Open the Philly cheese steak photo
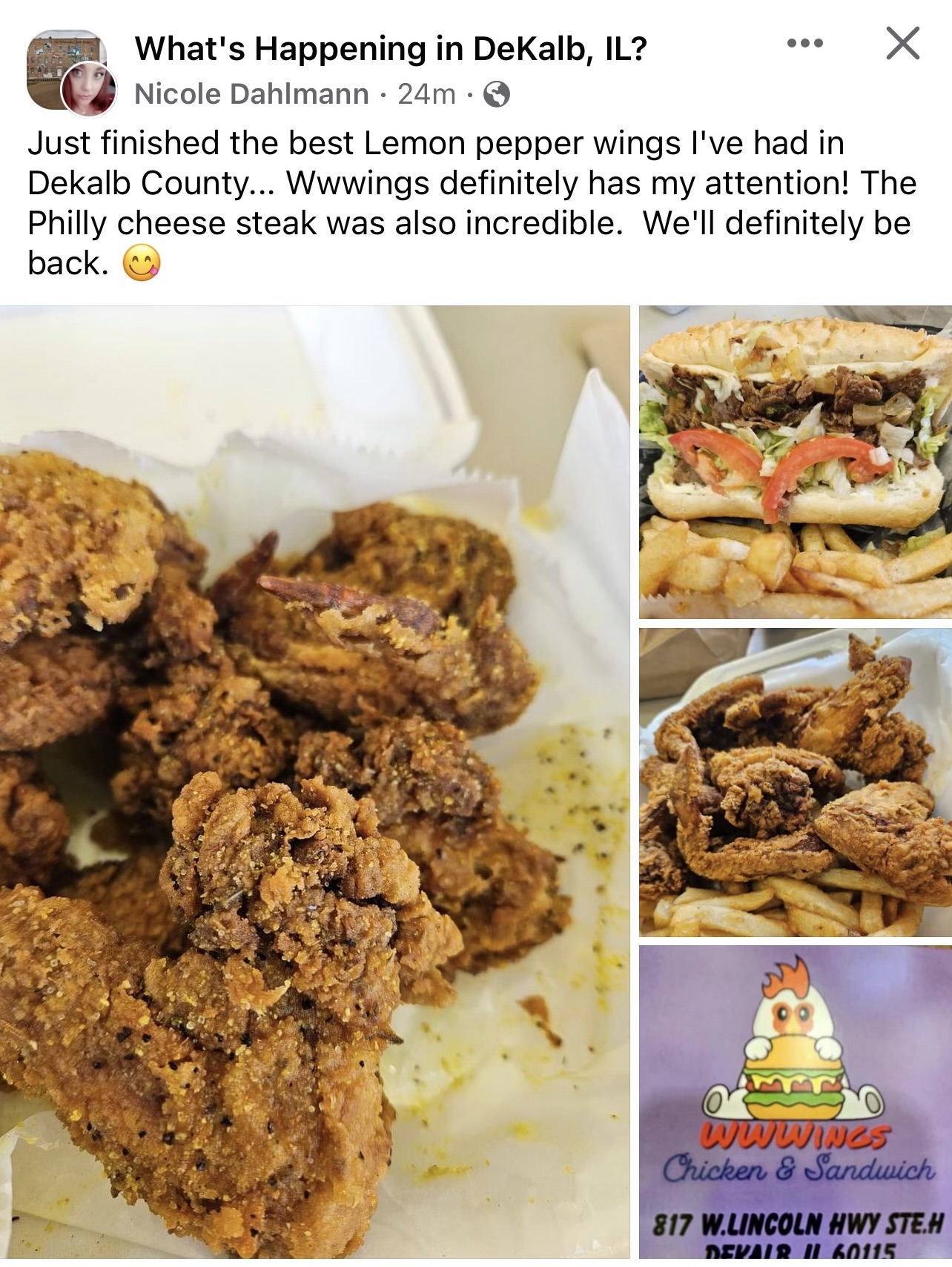The width and height of the screenshot is (952, 1267). pyautogui.click(x=795, y=462)
